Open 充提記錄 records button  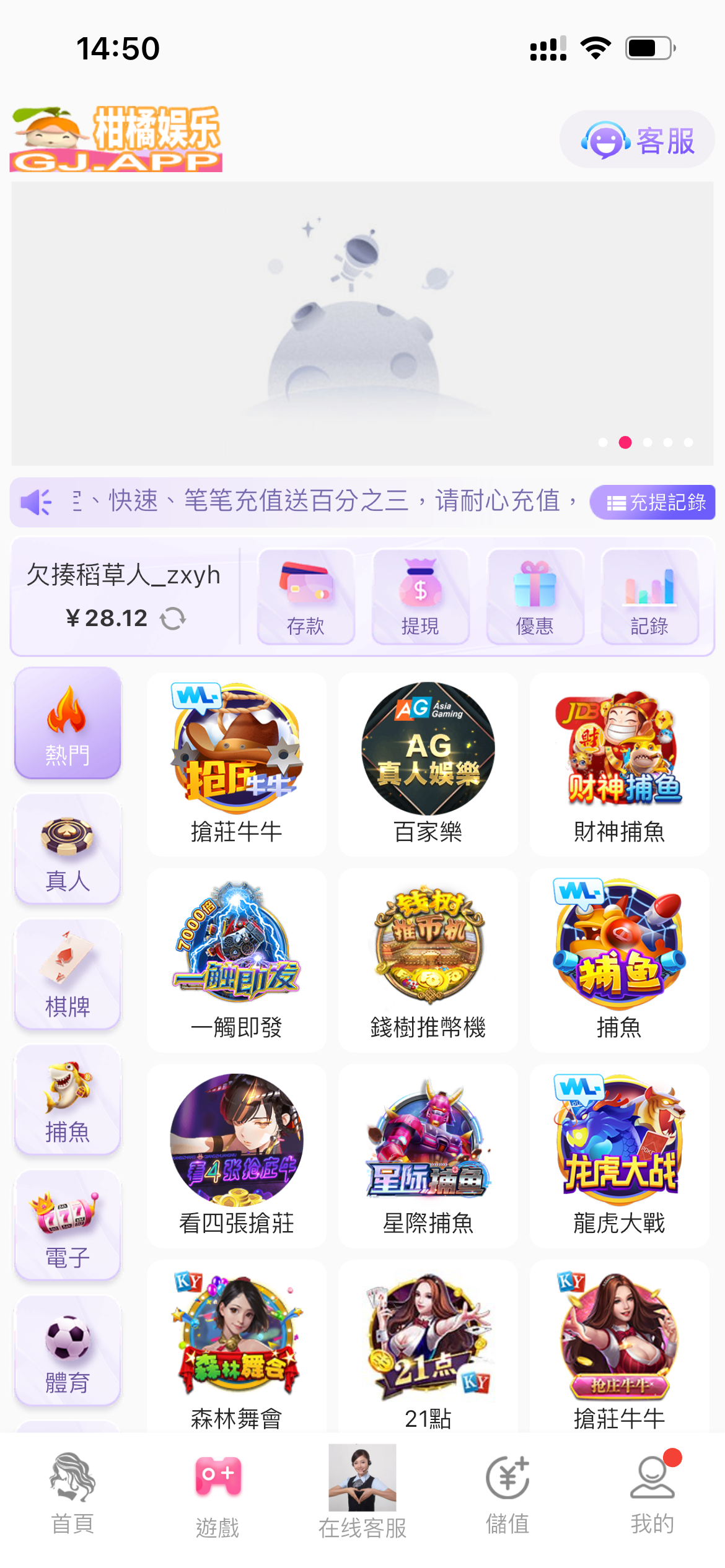tap(653, 502)
